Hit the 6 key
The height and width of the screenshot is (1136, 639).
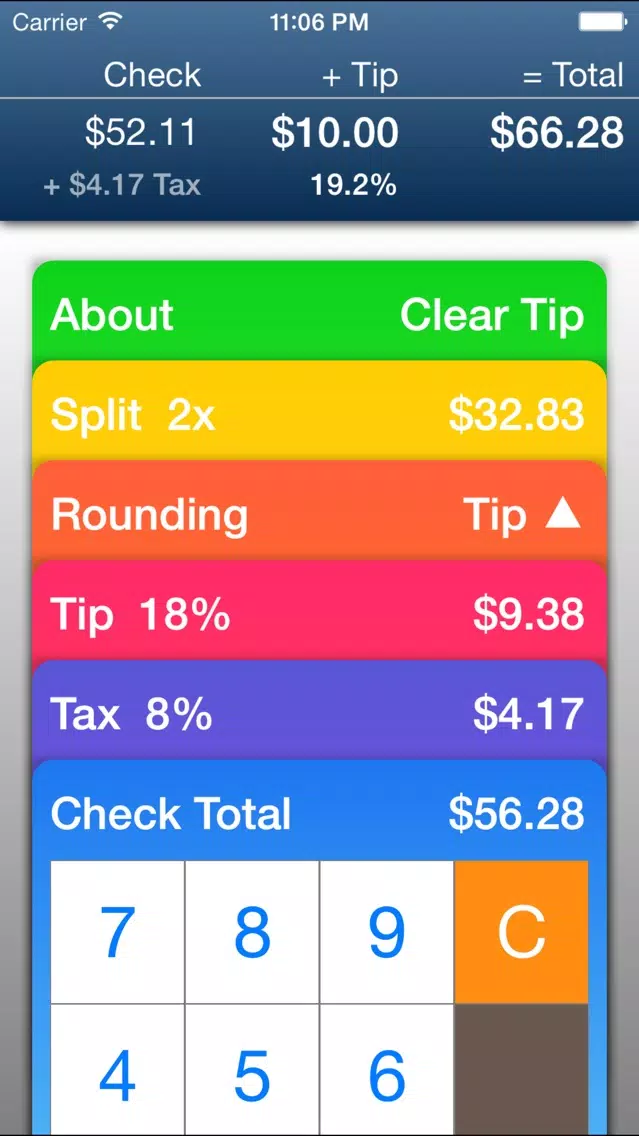pyautogui.click(x=387, y=1075)
